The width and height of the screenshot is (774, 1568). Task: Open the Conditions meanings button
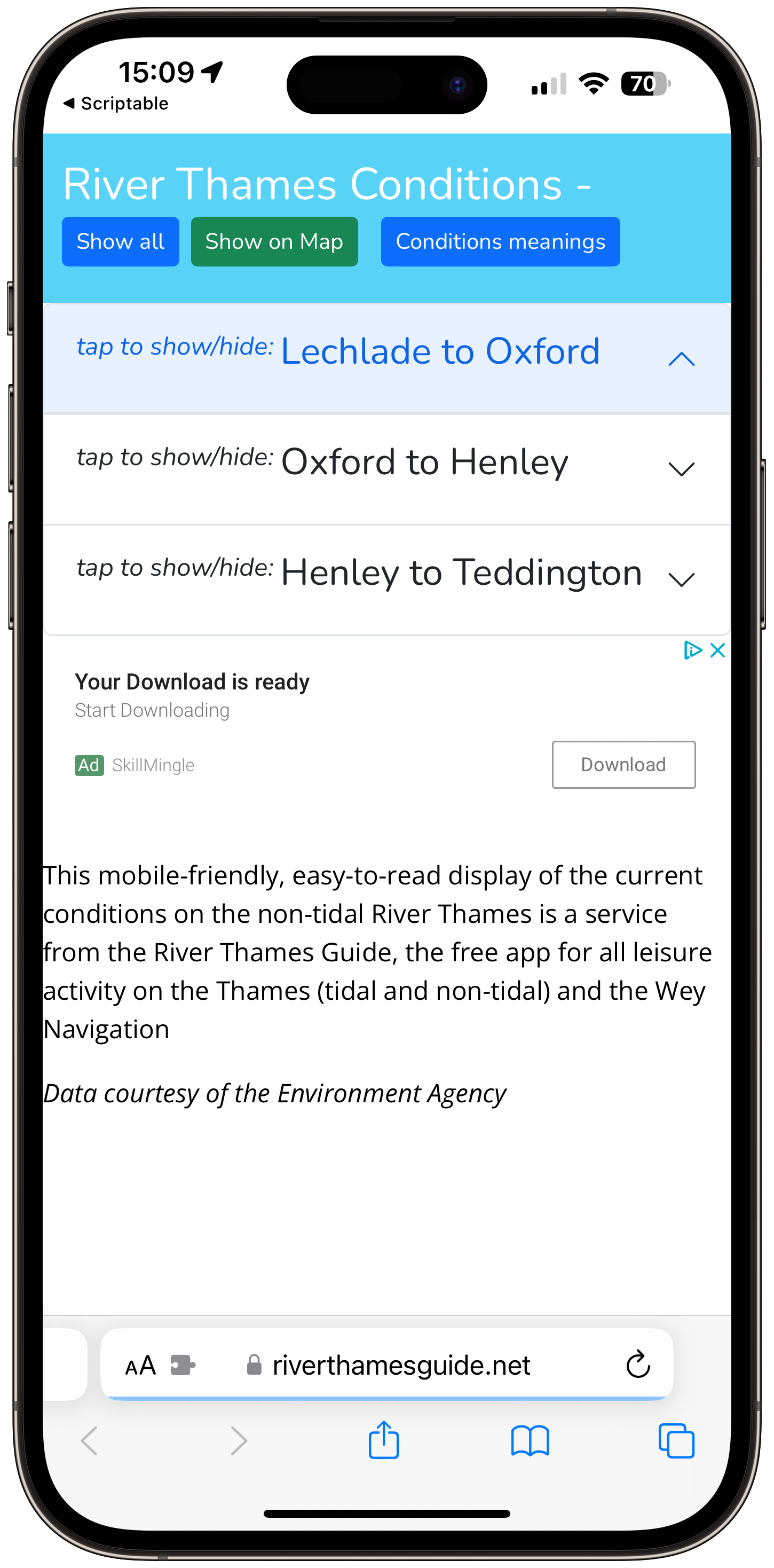click(x=500, y=241)
